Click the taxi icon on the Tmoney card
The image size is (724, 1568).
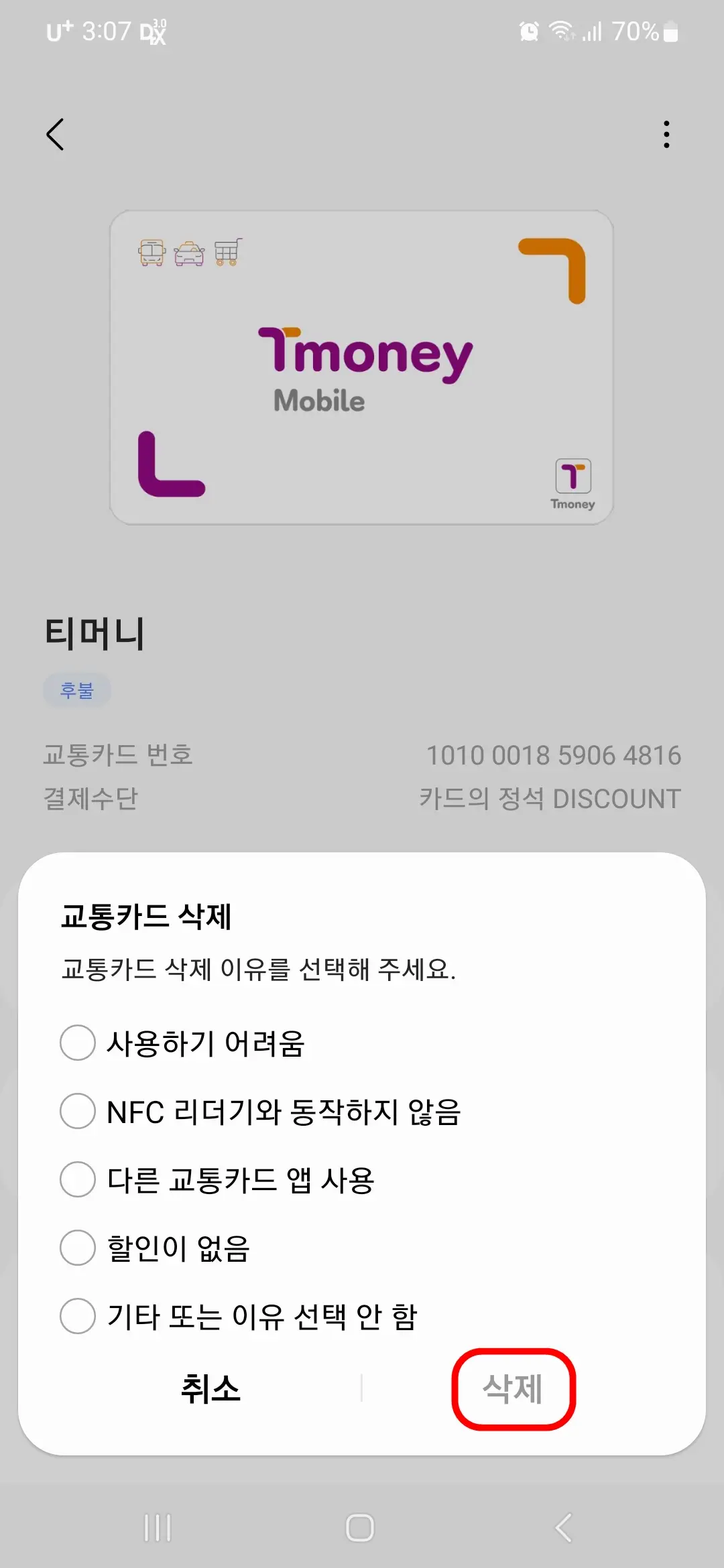[x=190, y=253]
